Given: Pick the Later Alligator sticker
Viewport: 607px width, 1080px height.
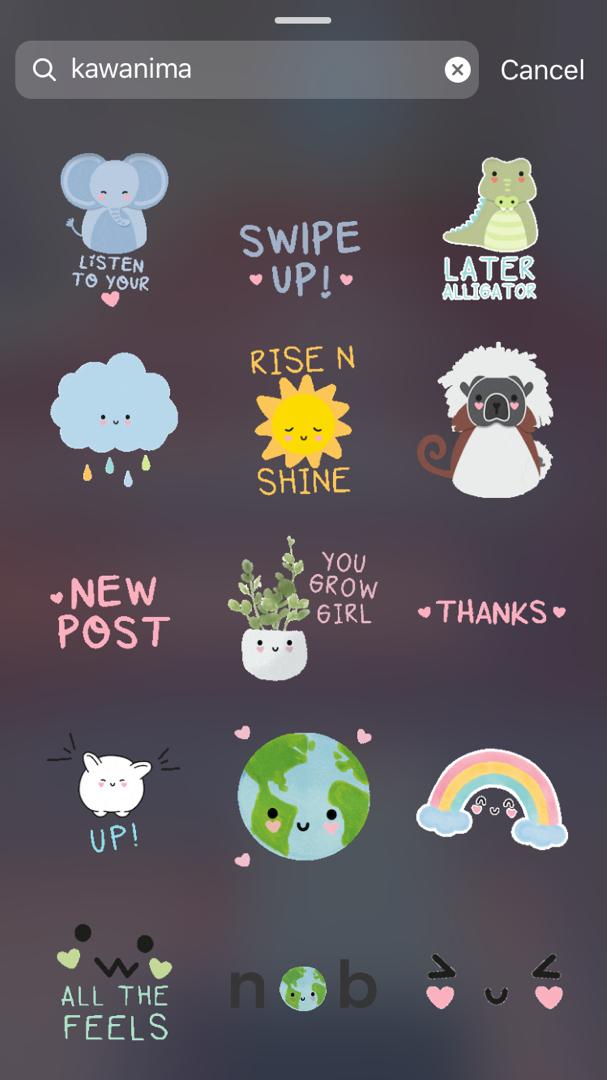Looking at the screenshot, I should click(x=490, y=230).
